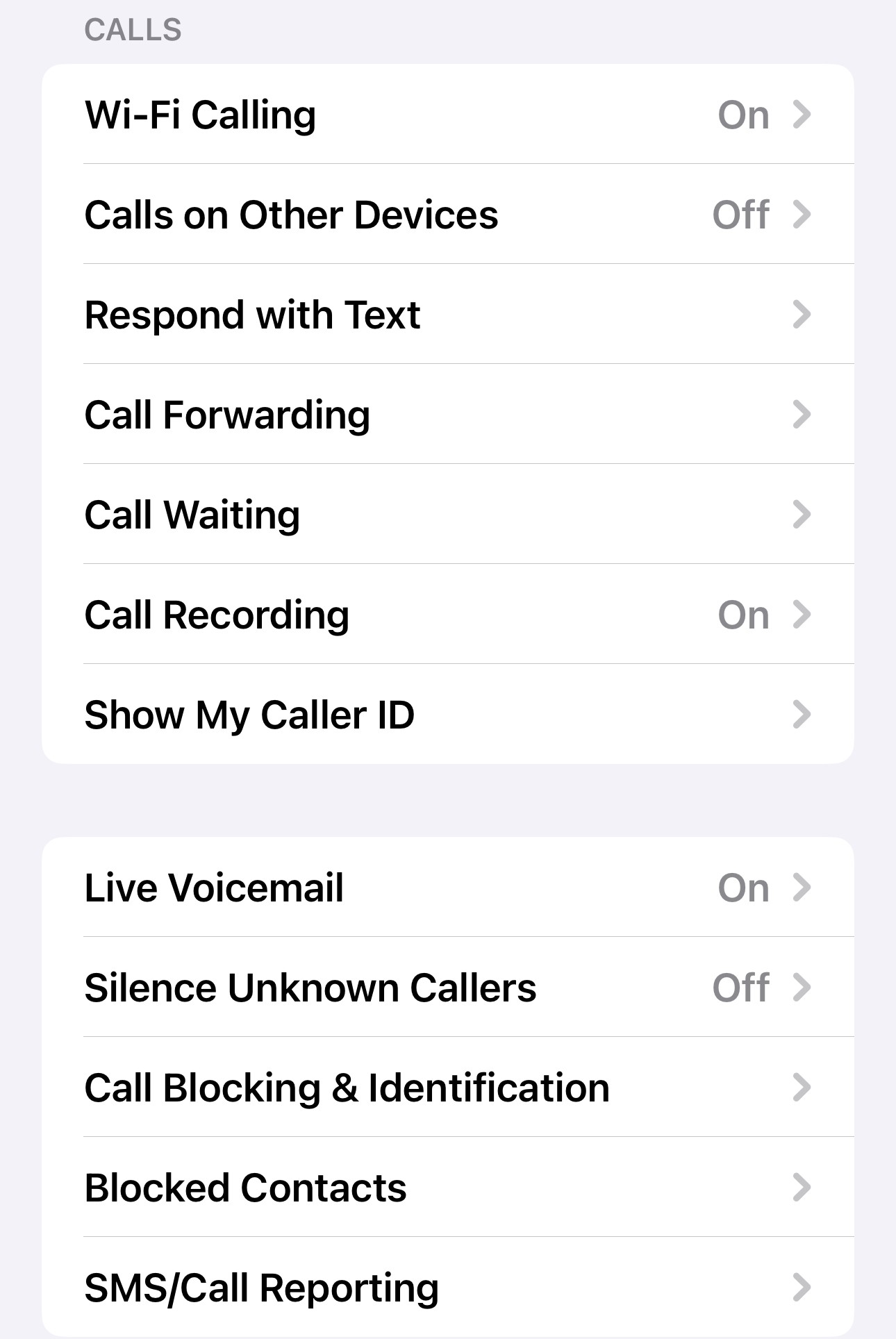Open Wi-Fi Calling settings

447,115
